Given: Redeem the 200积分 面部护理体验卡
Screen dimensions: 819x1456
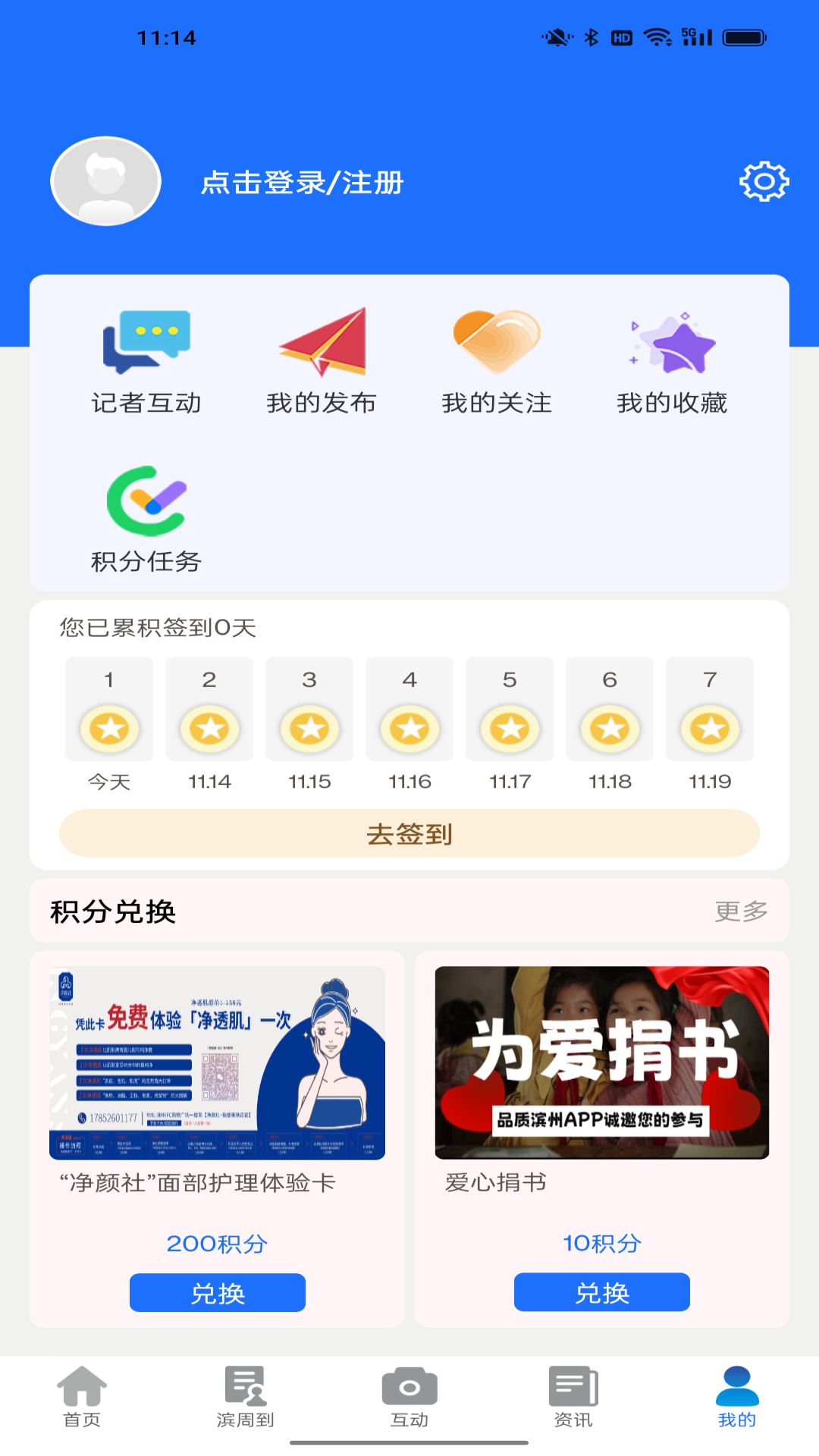Looking at the screenshot, I should [218, 1292].
